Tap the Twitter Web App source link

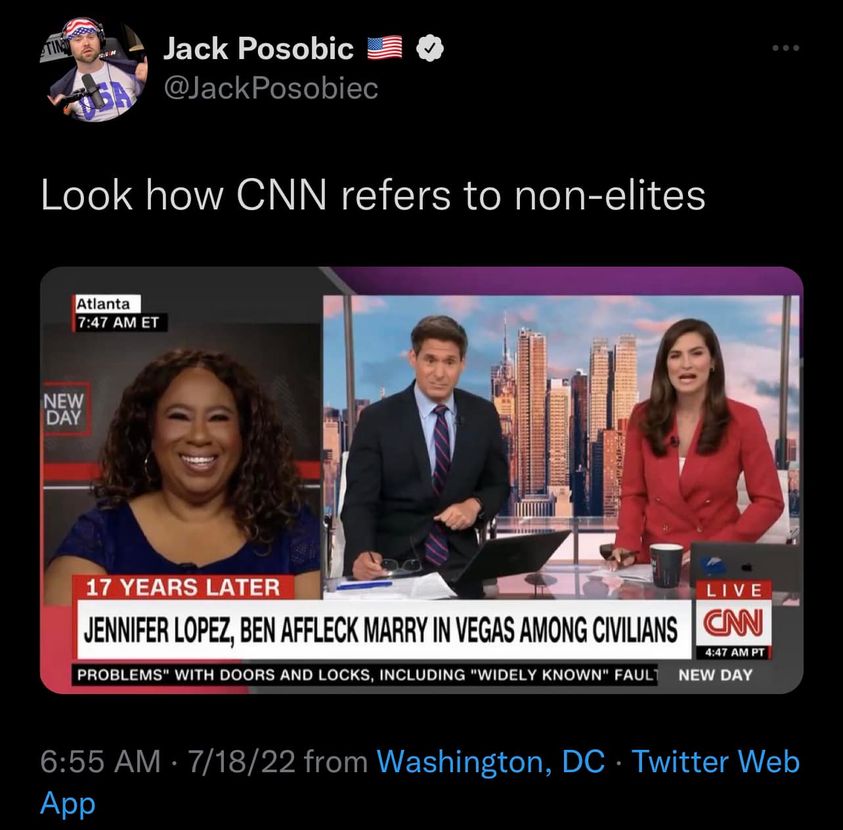click(715, 762)
